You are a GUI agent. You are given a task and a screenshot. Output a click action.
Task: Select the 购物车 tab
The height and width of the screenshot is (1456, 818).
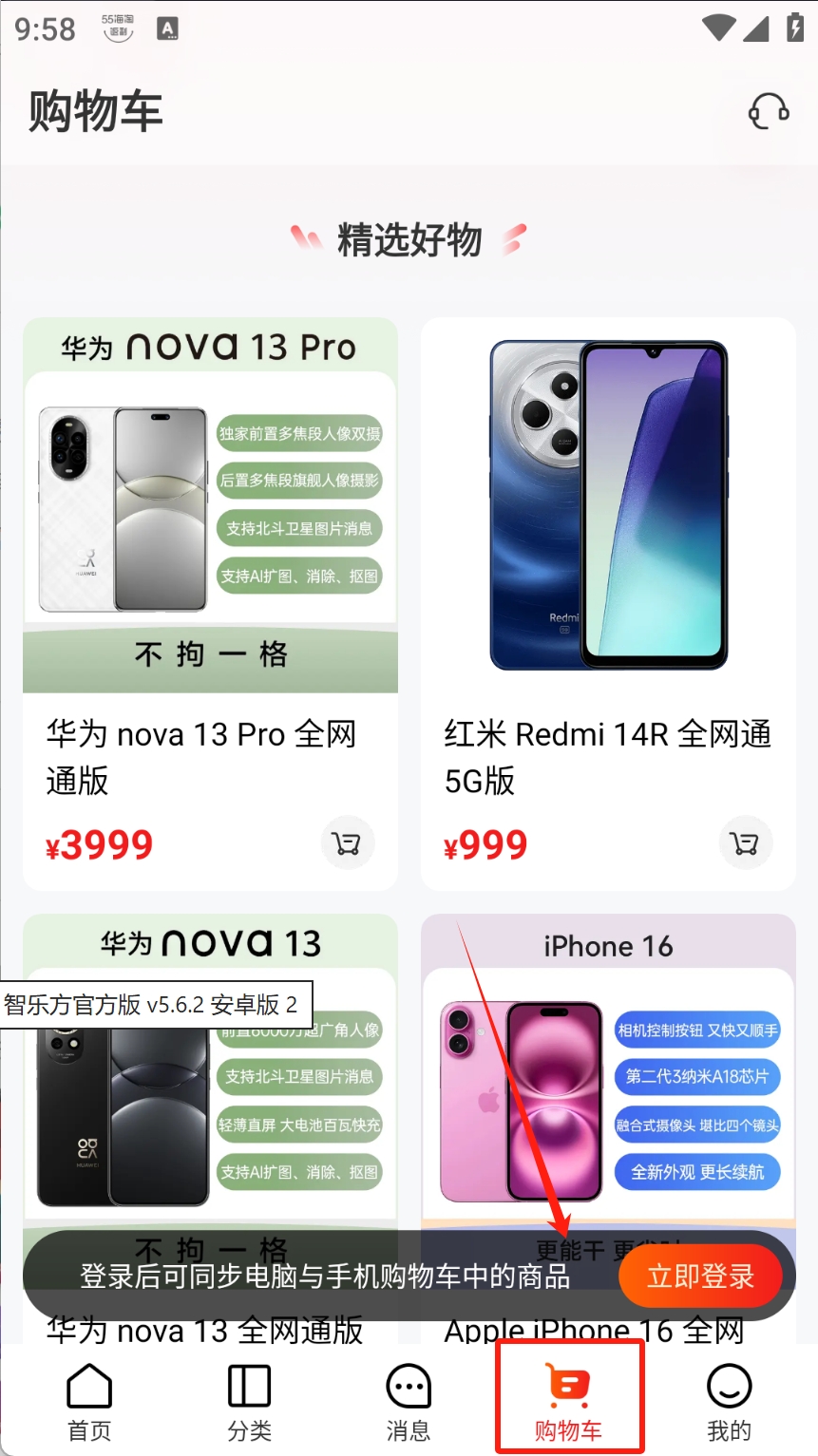point(568,1403)
